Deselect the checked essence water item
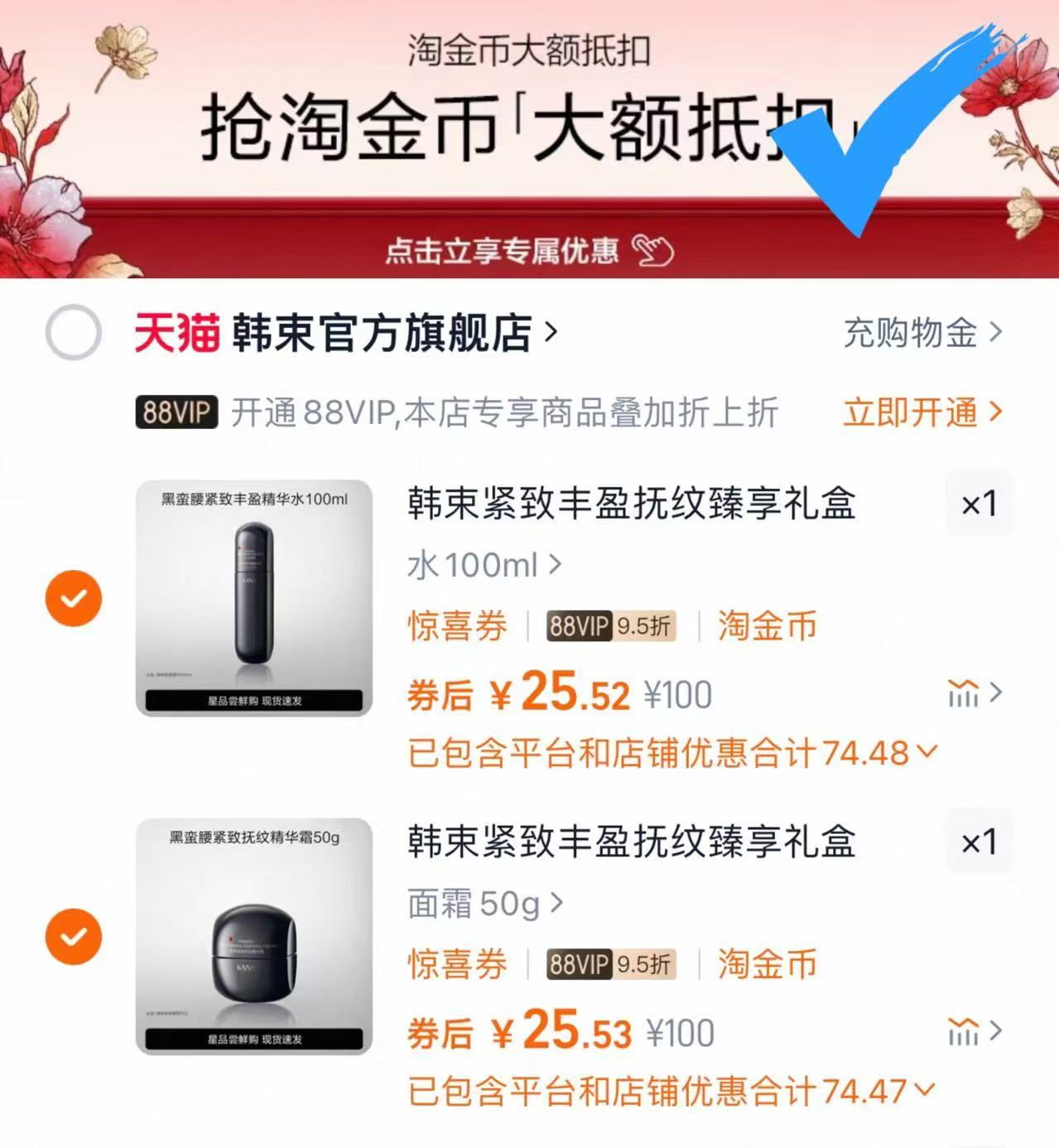The image size is (1059, 1148). pyautogui.click(x=73, y=597)
